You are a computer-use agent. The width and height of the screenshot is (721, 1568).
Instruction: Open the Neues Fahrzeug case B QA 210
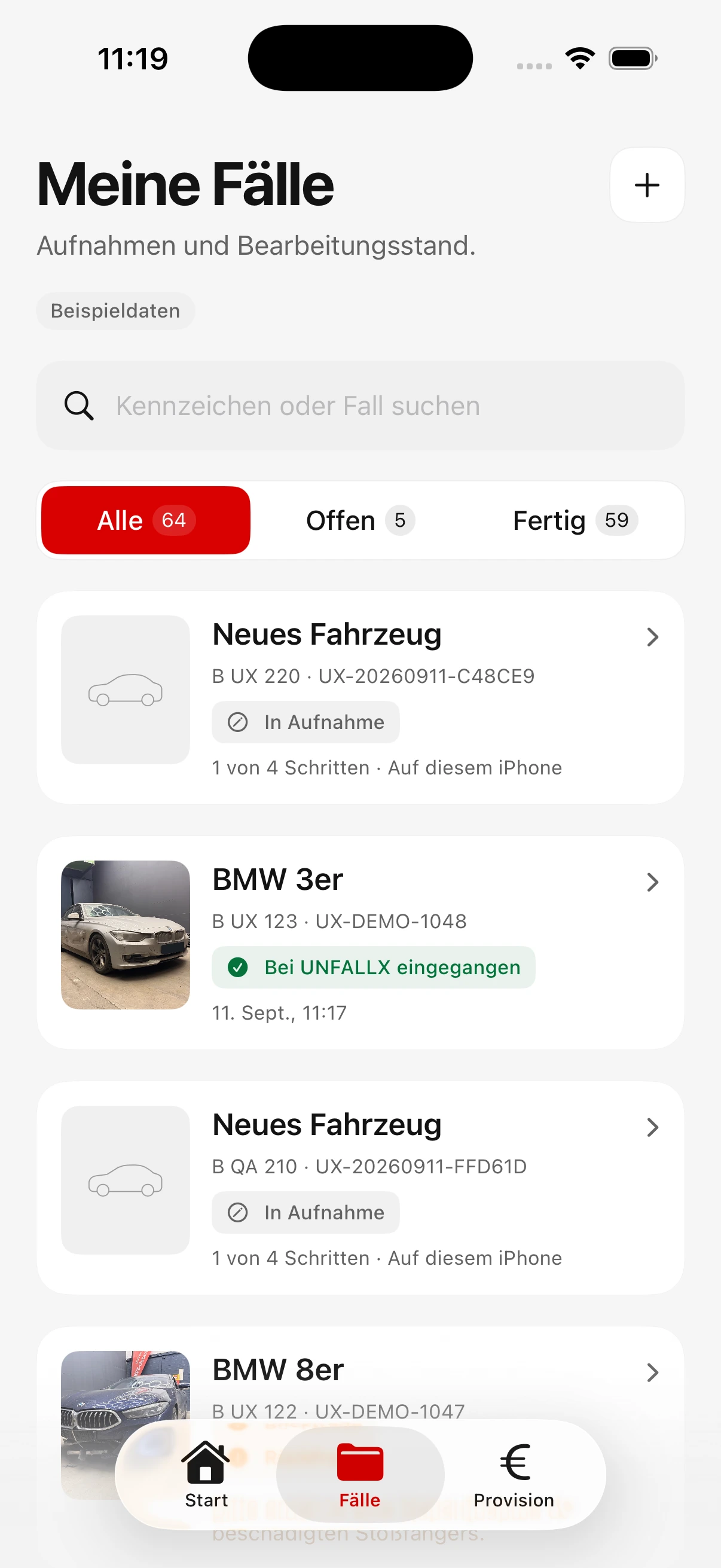click(360, 1188)
